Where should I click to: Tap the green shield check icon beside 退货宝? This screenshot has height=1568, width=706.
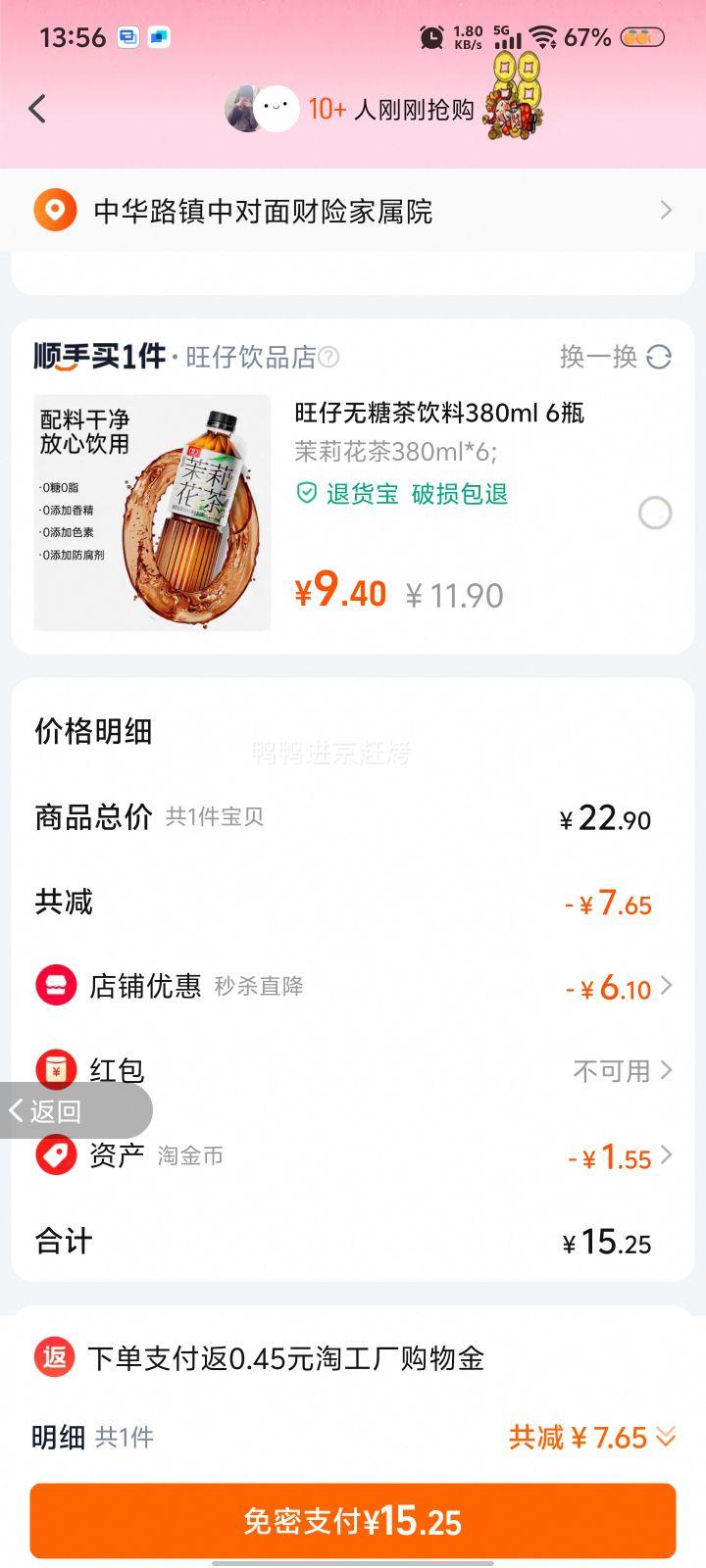tap(307, 495)
